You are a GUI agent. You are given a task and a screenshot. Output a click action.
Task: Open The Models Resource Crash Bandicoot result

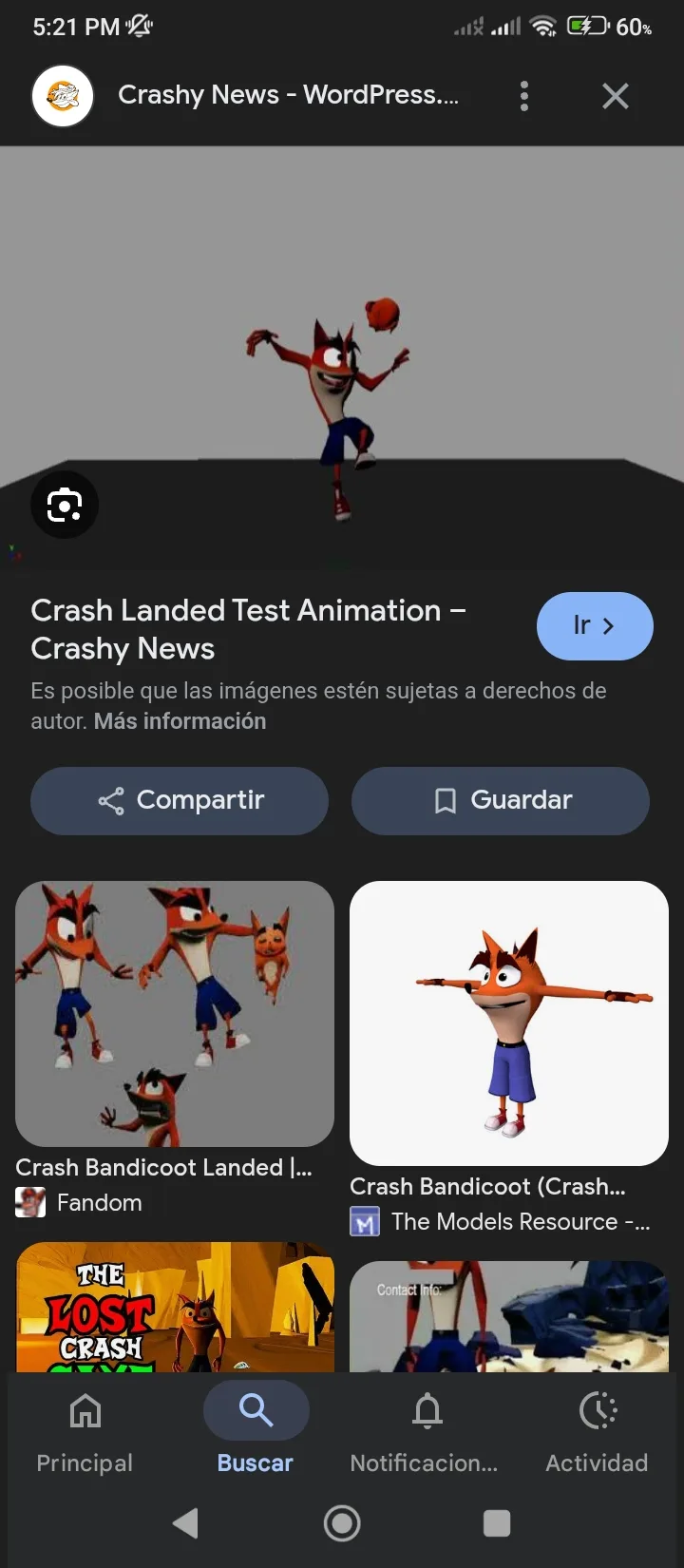click(509, 1023)
